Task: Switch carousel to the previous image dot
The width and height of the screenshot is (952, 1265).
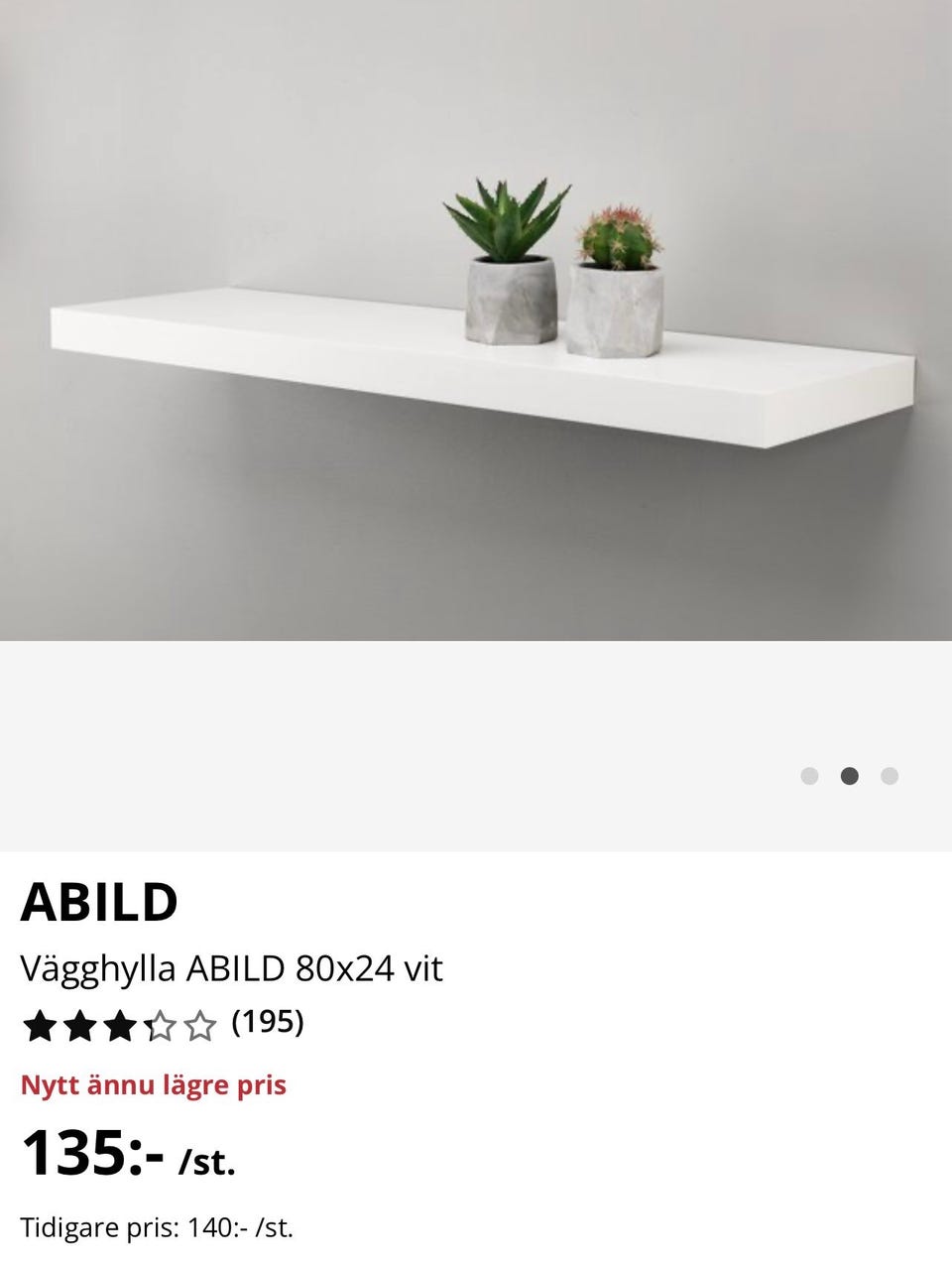Action: coord(811,776)
